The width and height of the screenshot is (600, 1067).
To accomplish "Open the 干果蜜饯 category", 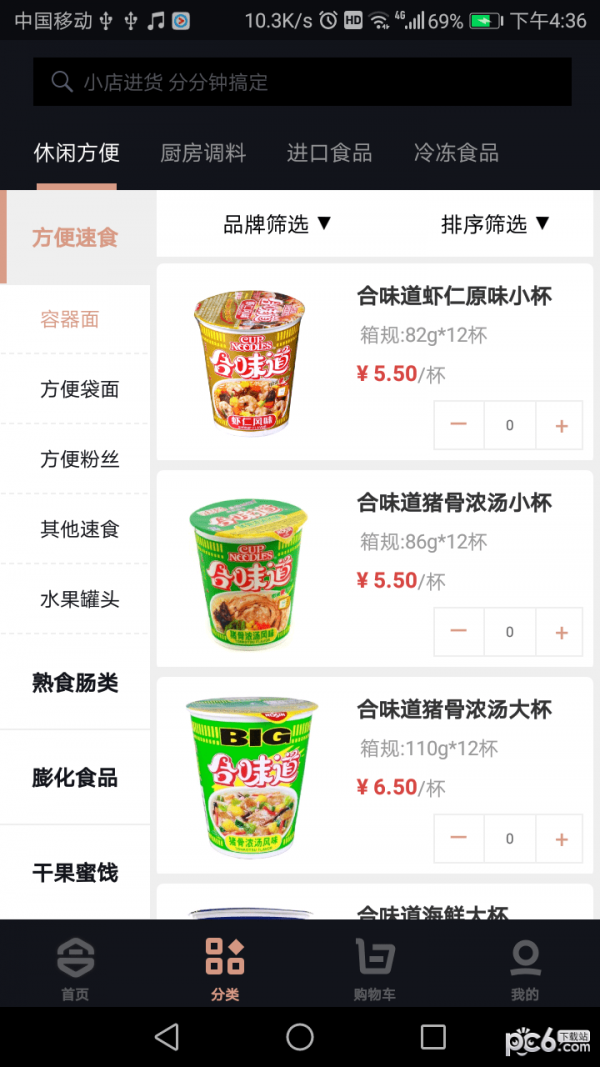I will tap(75, 873).
